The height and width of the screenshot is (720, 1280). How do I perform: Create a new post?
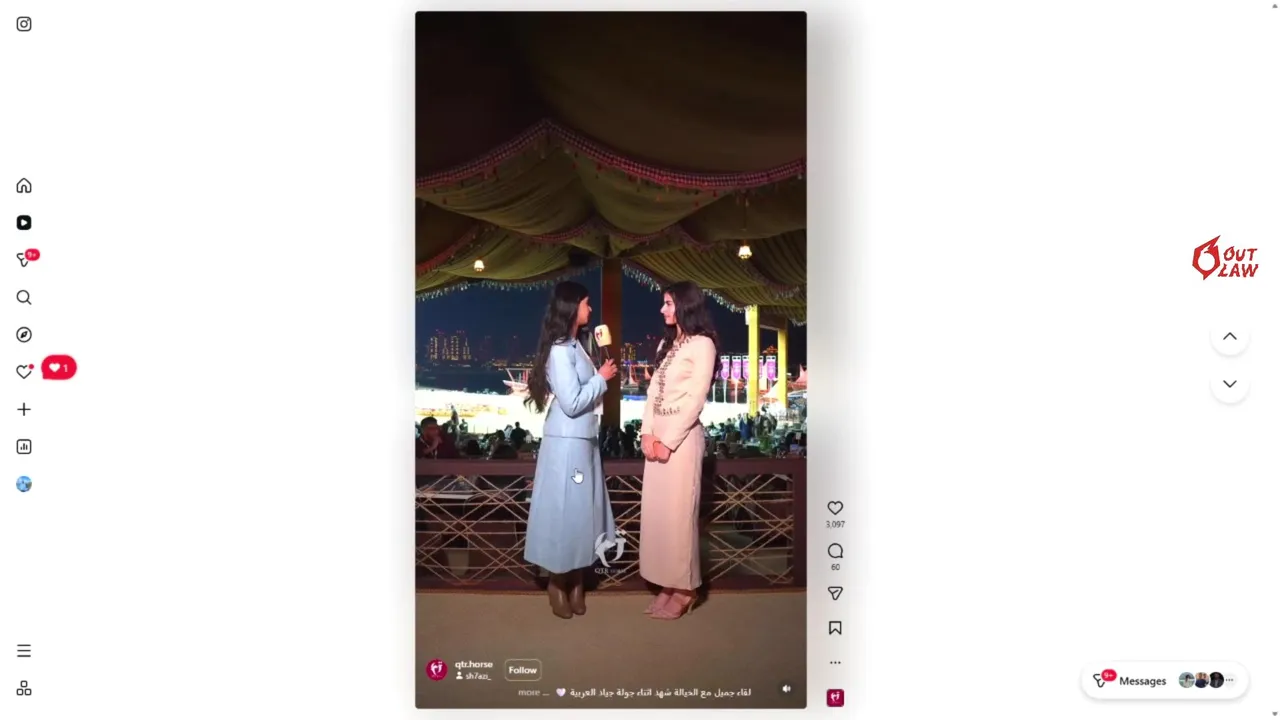click(x=24, y=409)
